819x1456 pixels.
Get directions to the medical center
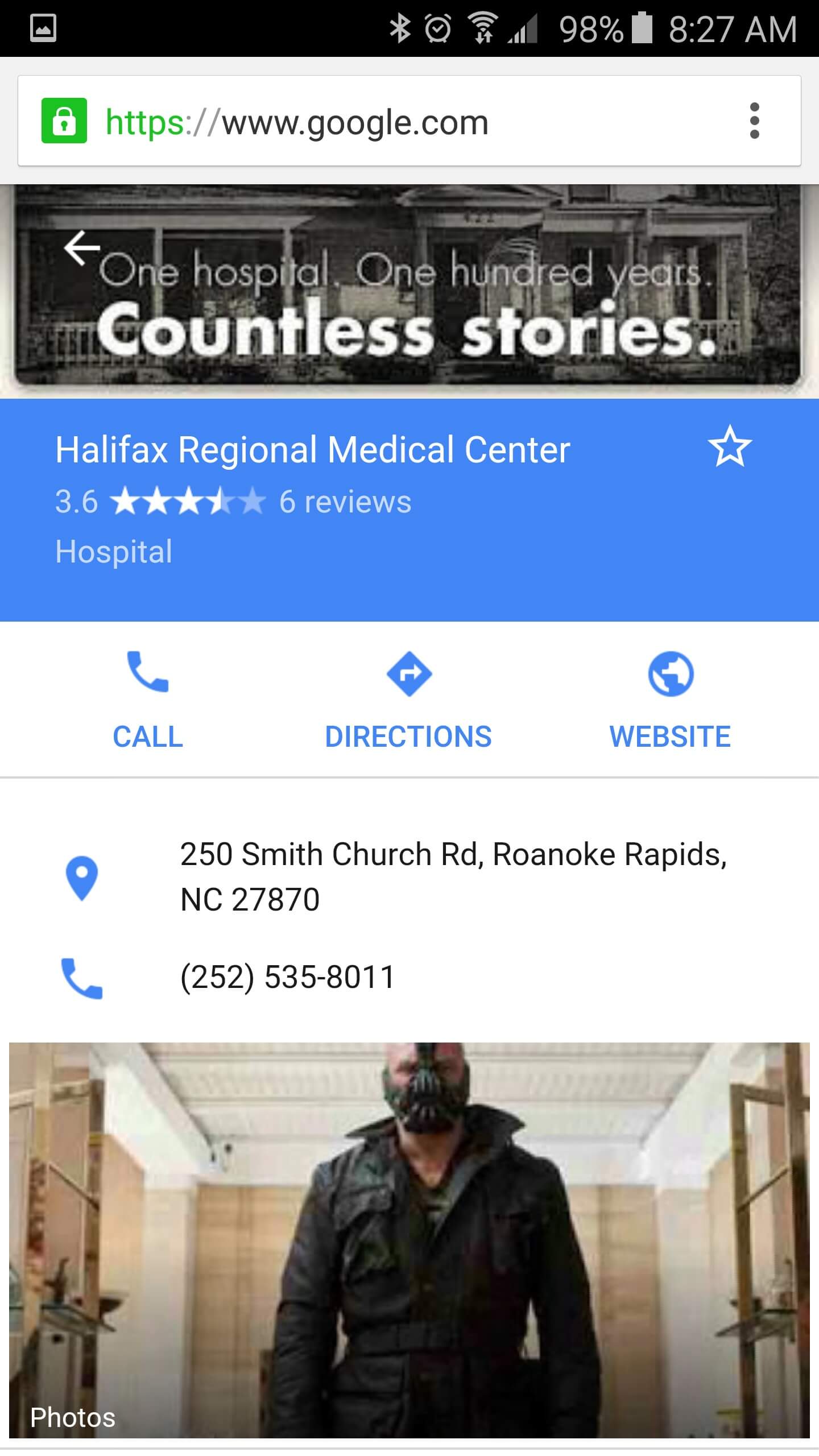[408, 701]
